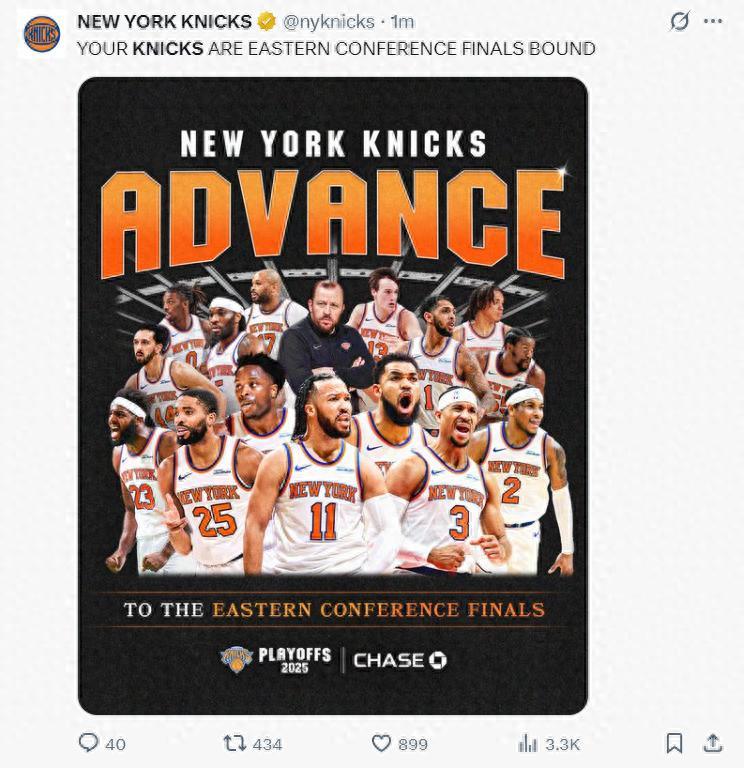Repost the Knicks post
The height and width of the screenshot is (768, 744).
[232, 743]
